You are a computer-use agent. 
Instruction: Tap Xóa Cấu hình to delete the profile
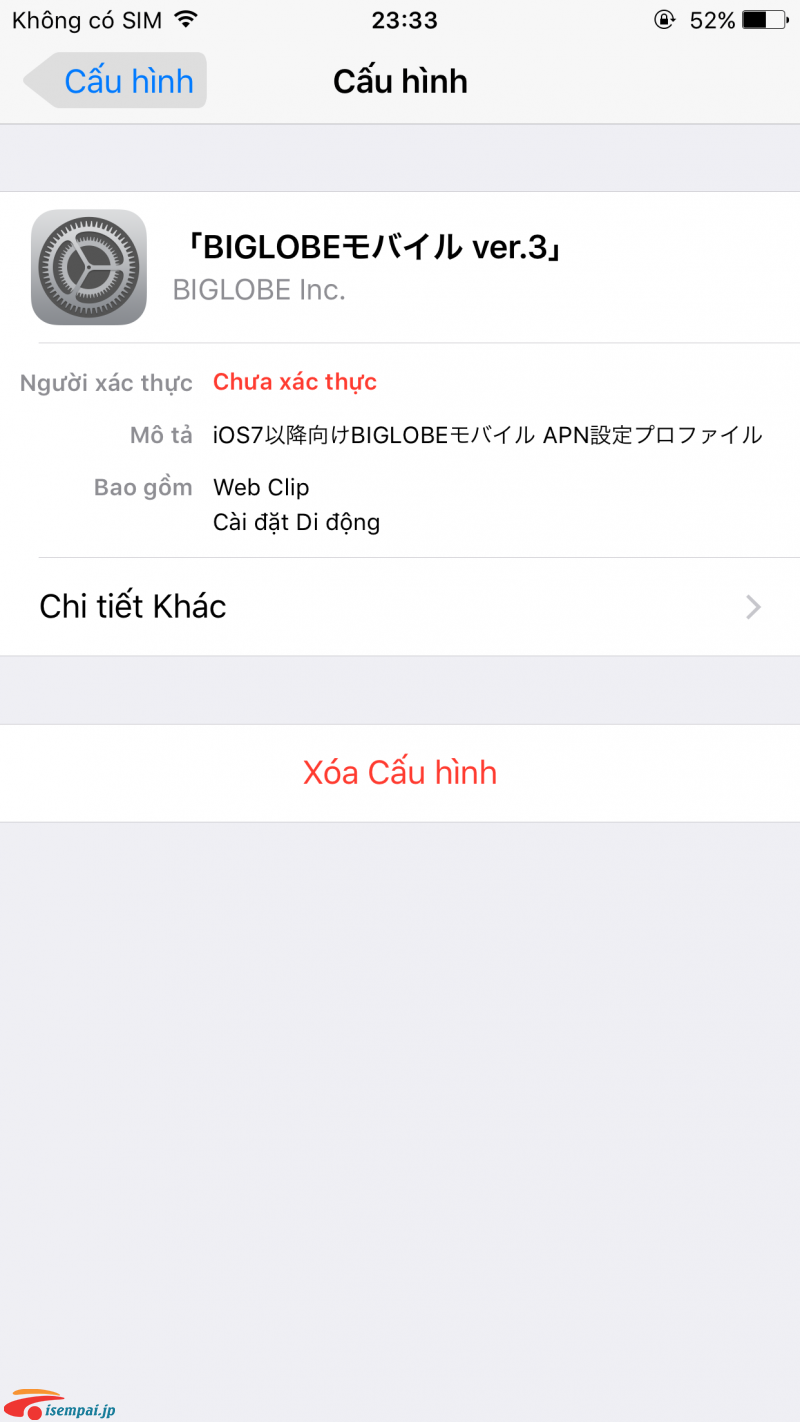click(400, 773)
